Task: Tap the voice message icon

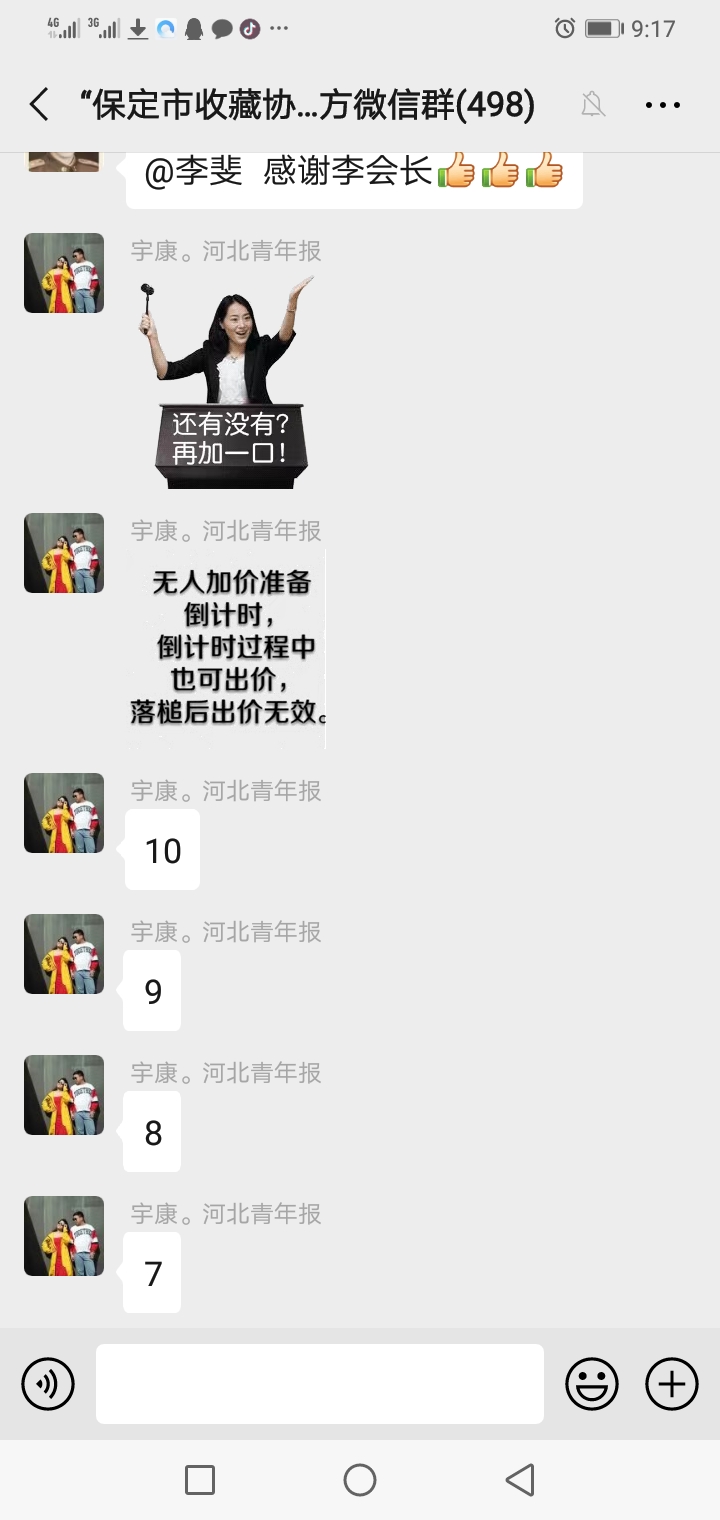Action: [x=48, y=1384]
